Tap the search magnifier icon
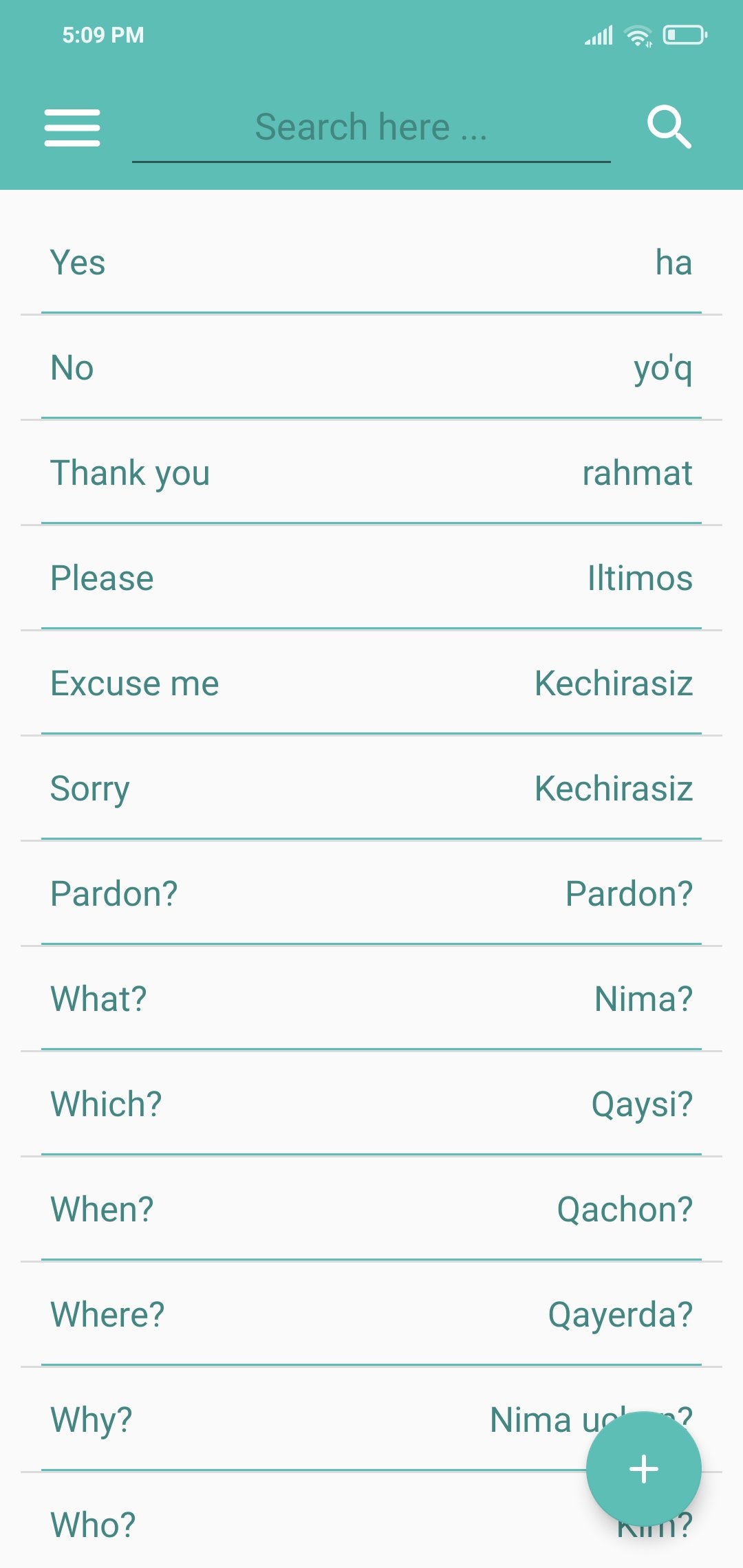 coord(669,127)
